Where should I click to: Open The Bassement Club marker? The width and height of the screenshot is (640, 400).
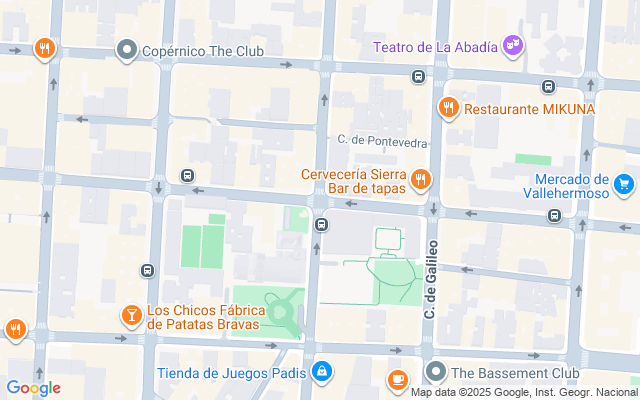[x=435, y=374]
